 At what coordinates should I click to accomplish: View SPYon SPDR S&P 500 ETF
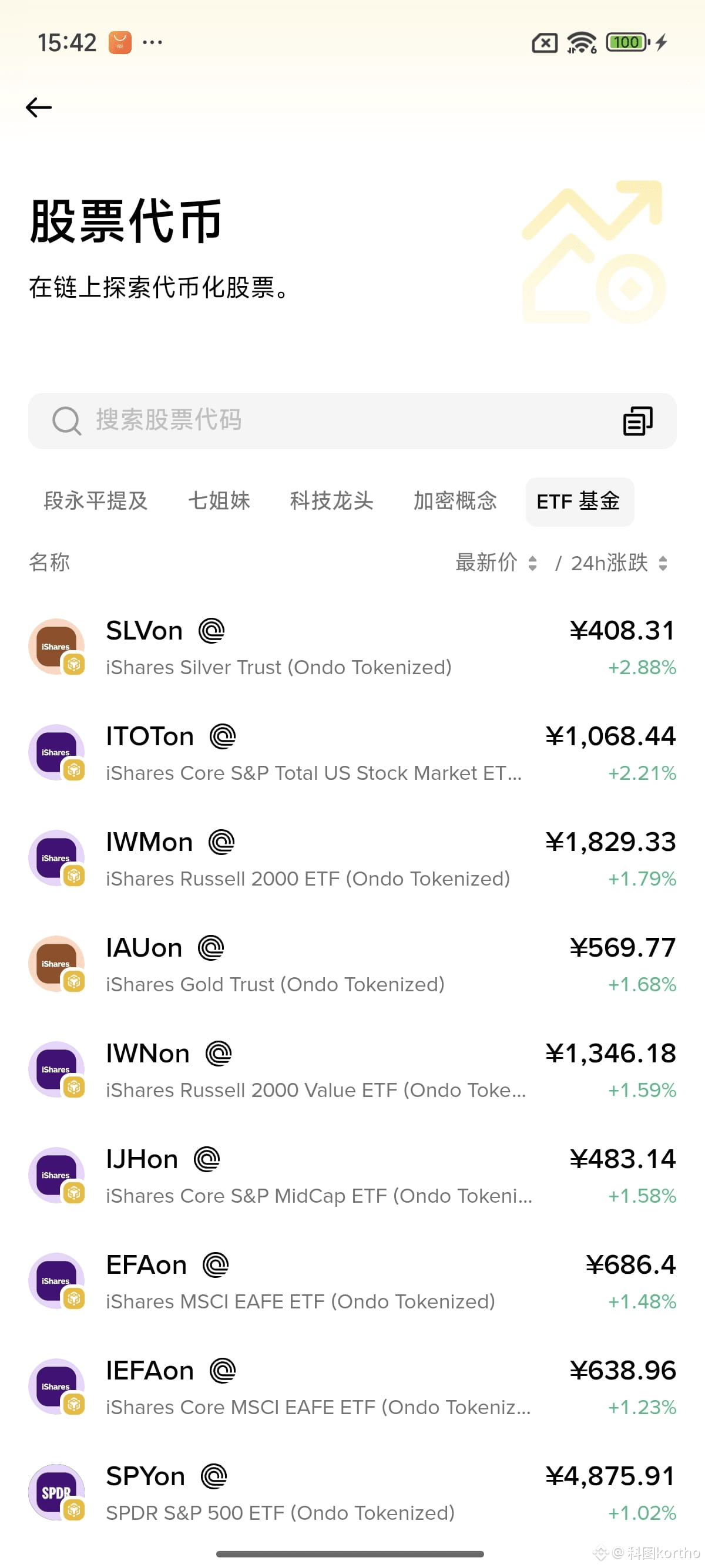pos(352,1494)
